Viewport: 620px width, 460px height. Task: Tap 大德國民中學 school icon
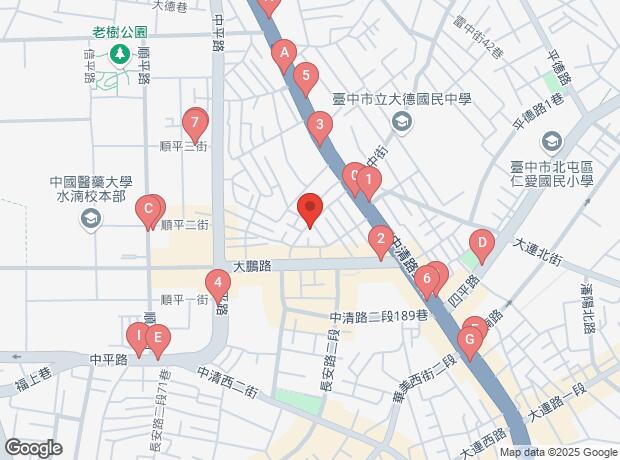pyautogui.click(x=401, y=122)
